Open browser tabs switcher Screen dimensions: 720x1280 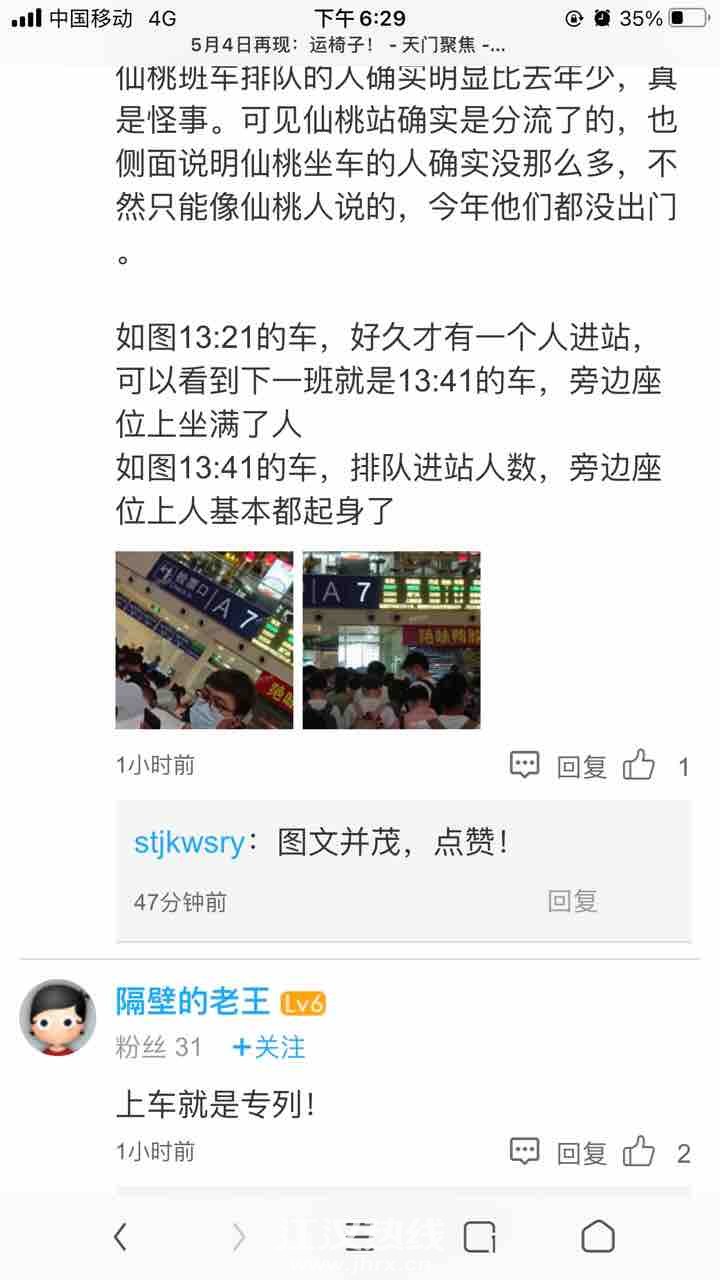click(479, 1237)
